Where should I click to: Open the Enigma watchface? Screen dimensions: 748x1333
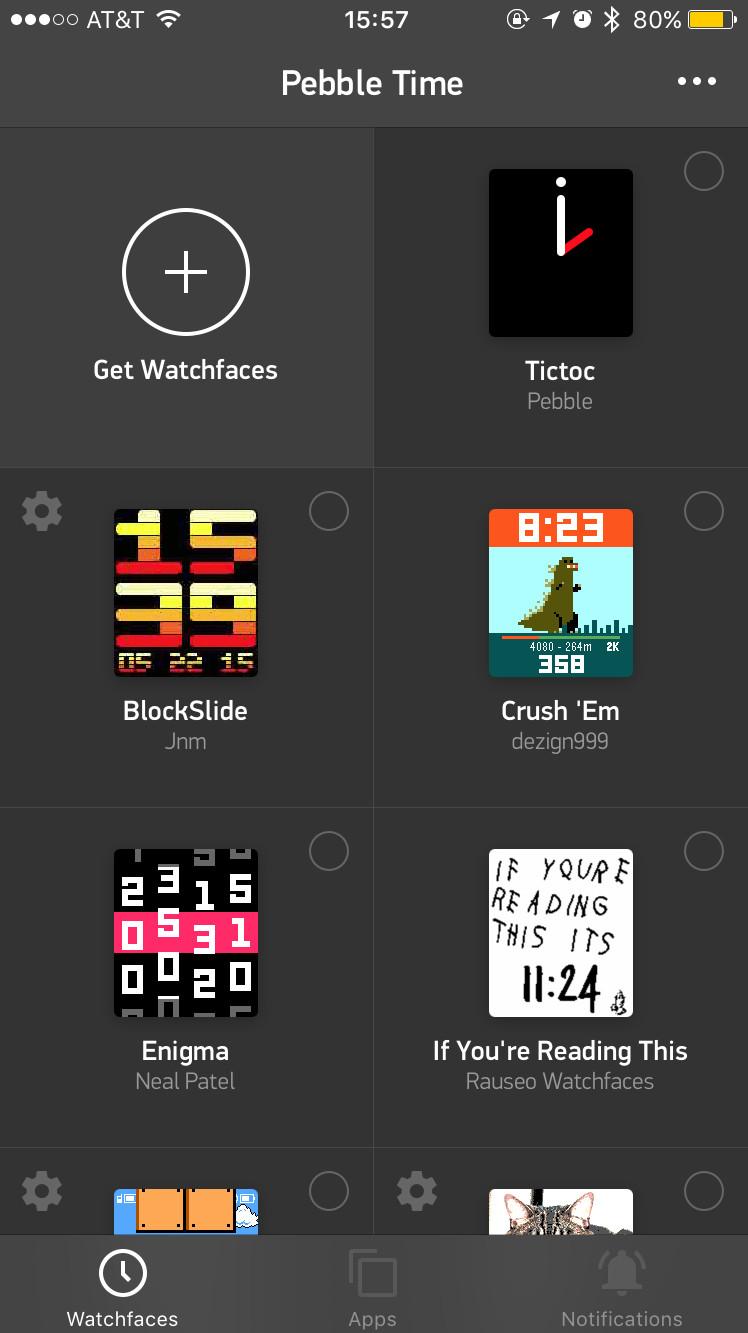(186, 933)
